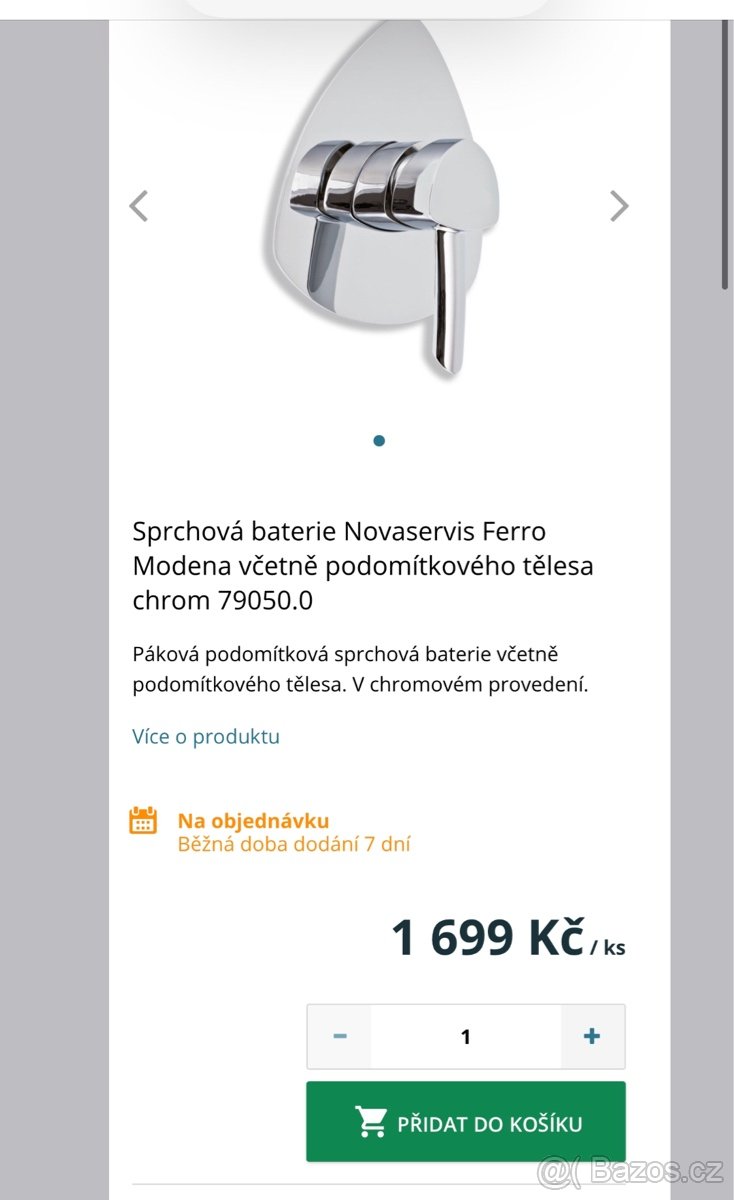This screenshot has width=734, height=1200.
Task: Show the previous product image
Action: (x=139, y=206)
